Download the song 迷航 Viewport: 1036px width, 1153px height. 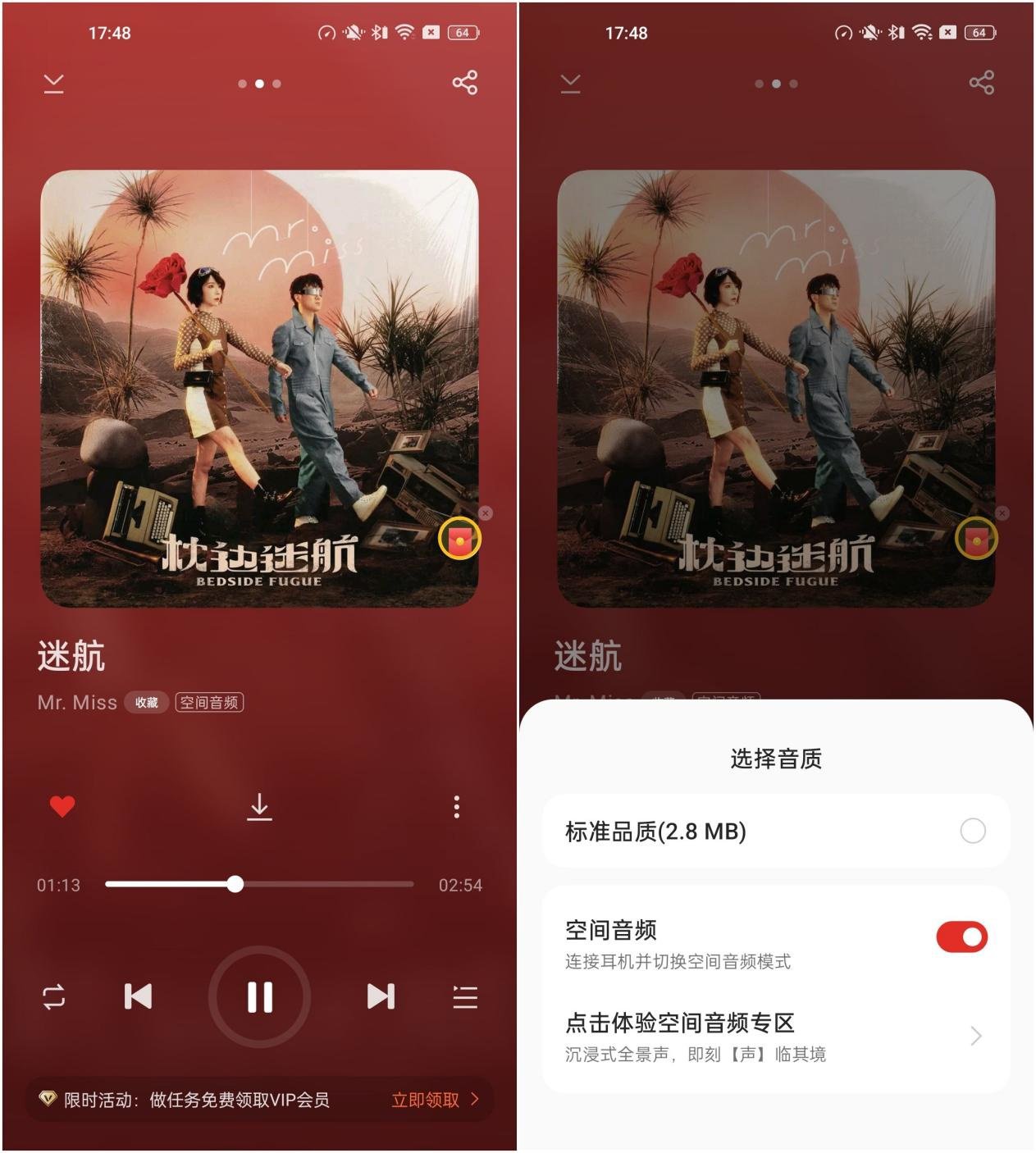pyautogui.click(x=259, y=807)
